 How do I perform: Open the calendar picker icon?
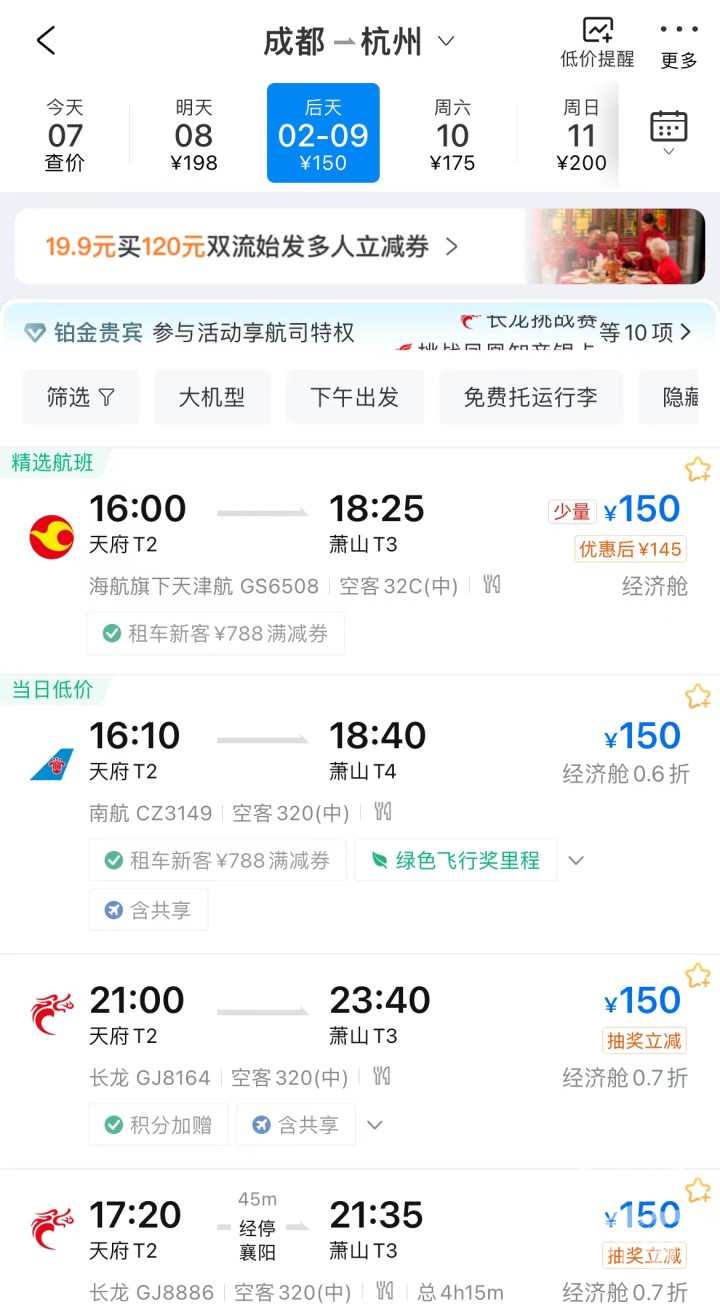click(x=667, y=128)
